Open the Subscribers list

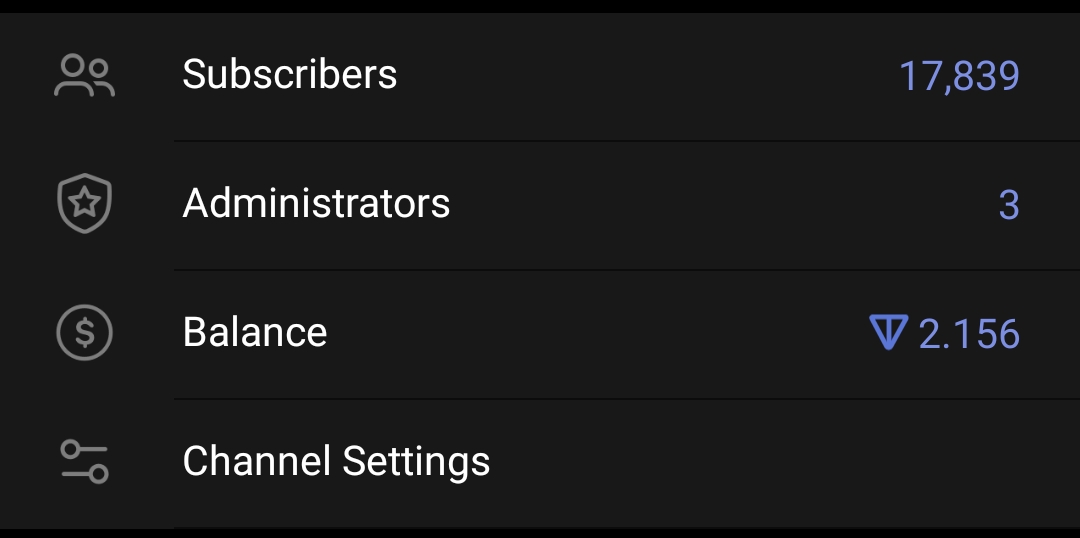click(x=290, y=75)
